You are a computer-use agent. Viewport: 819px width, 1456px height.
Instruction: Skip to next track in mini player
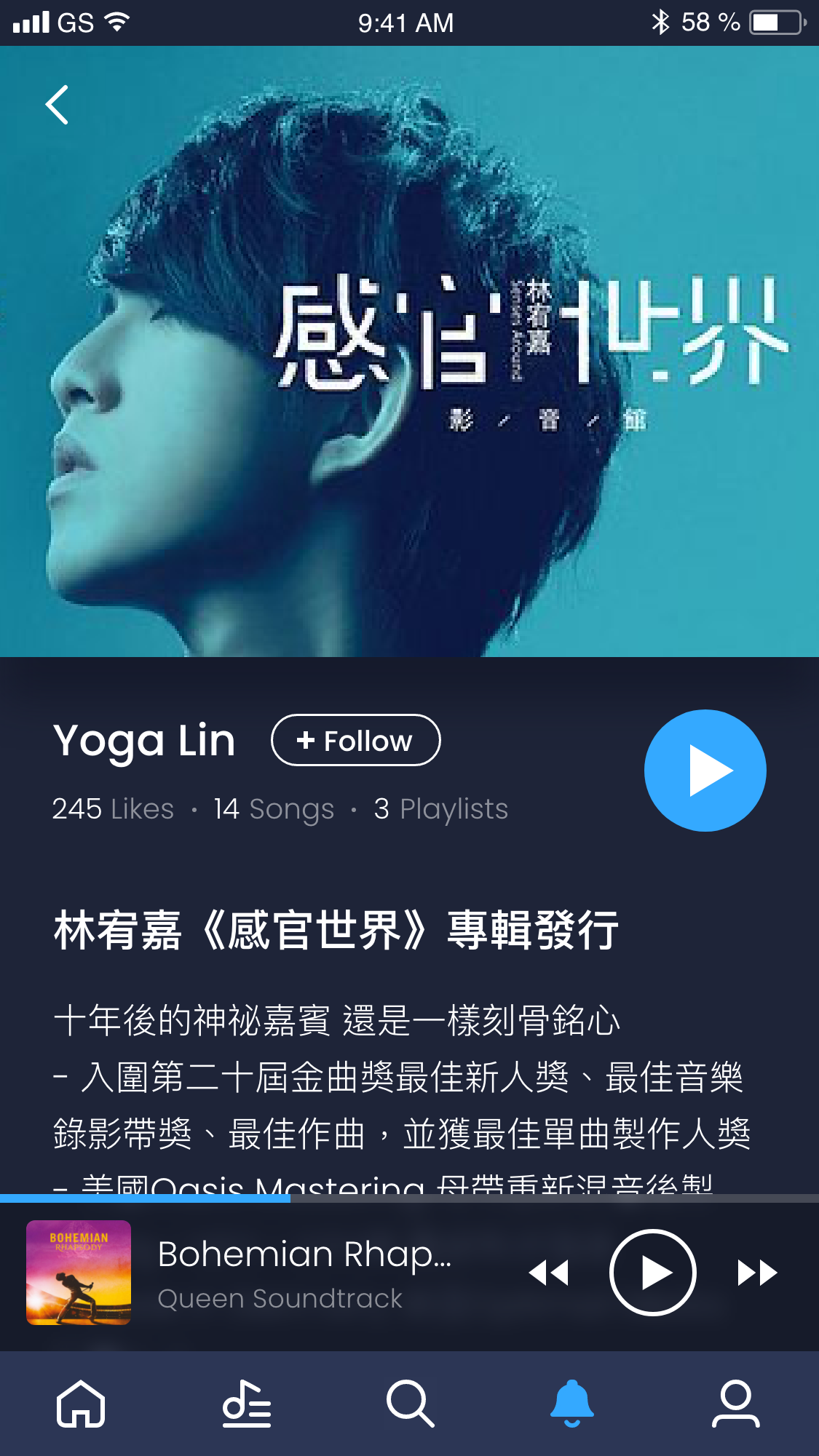pos(757,1273)
